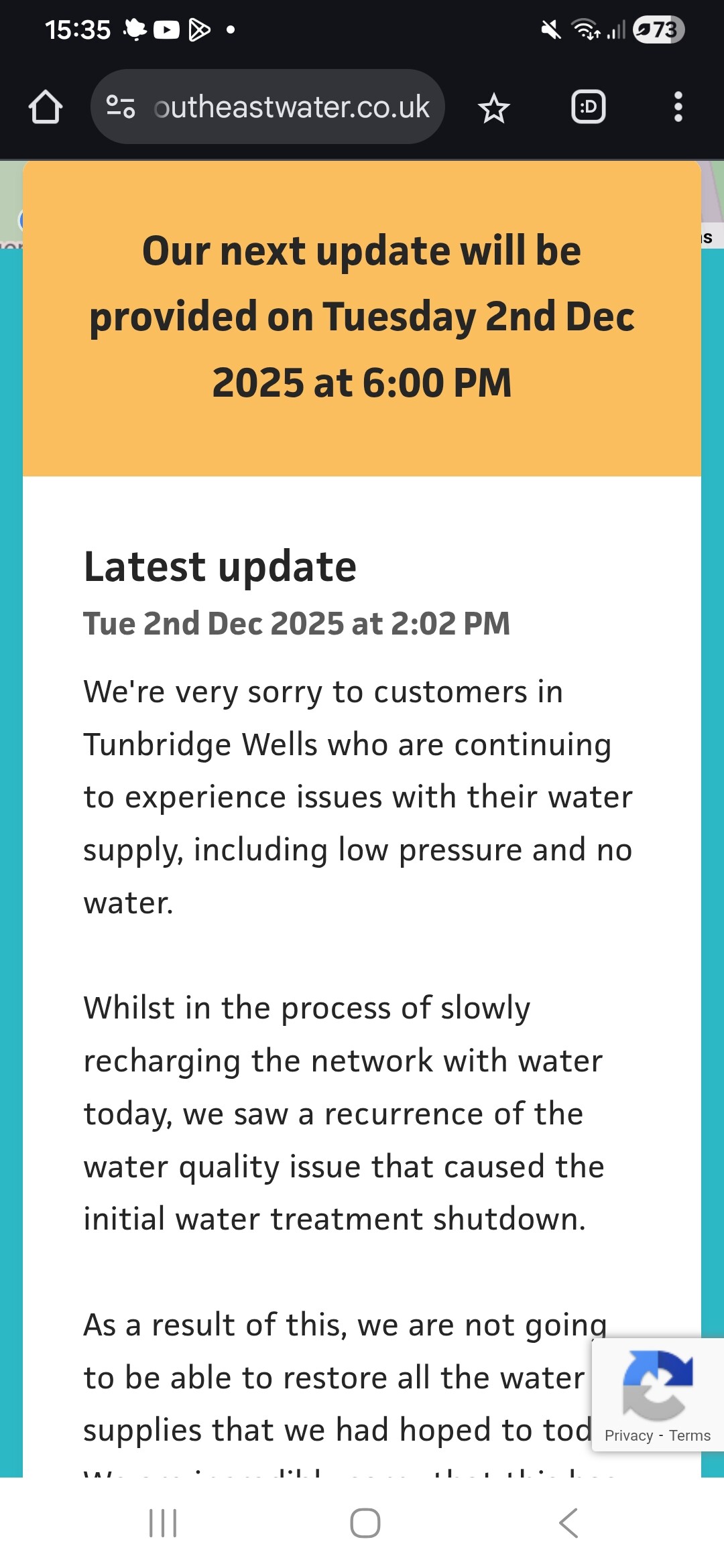Open the reCAPTCHA Terms link
The height and width of the screenshot is (1568, 724).
point(690,1435)
